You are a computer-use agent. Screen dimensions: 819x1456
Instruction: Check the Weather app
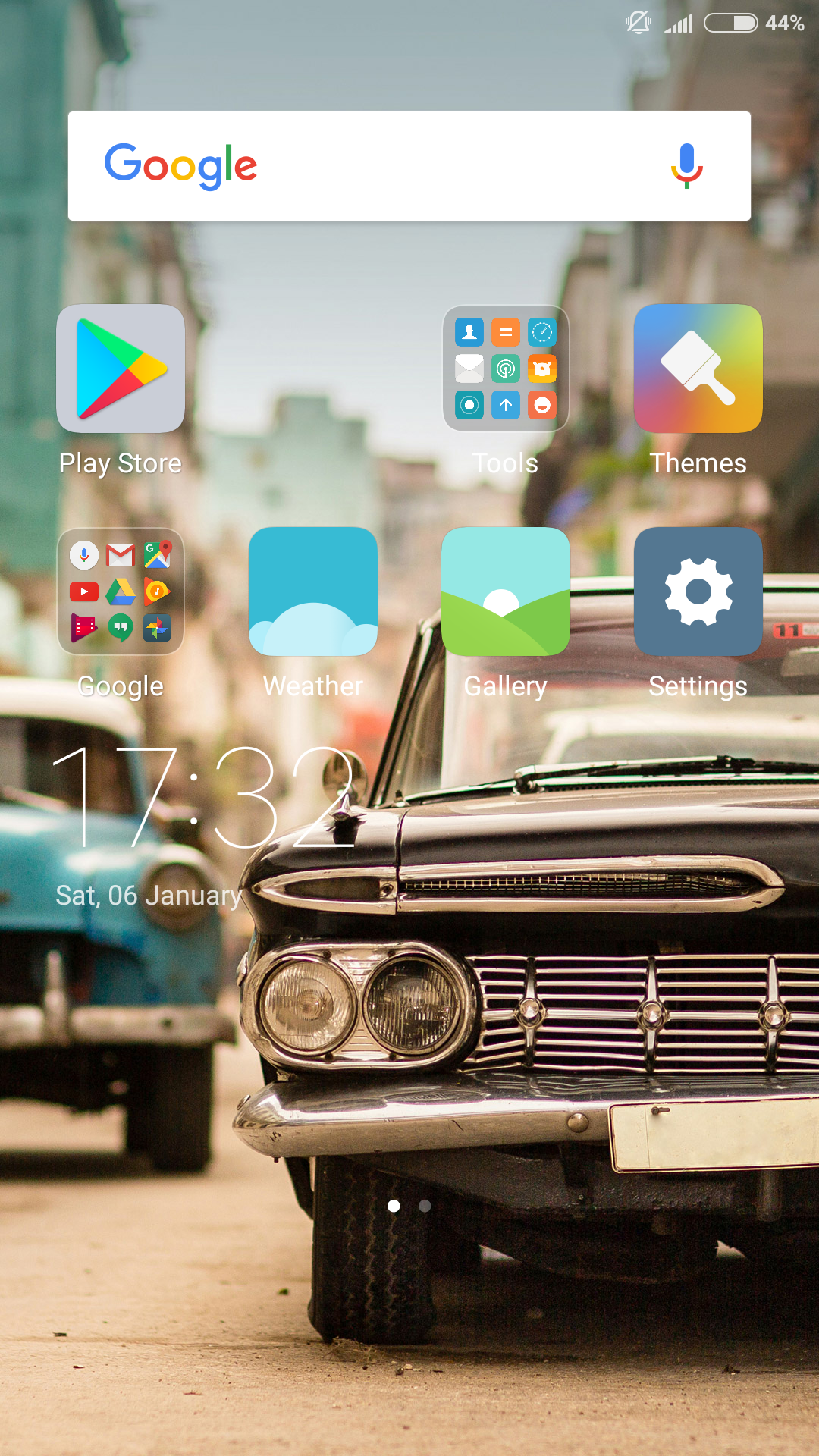pyautogui.click(x=313, y=592)
